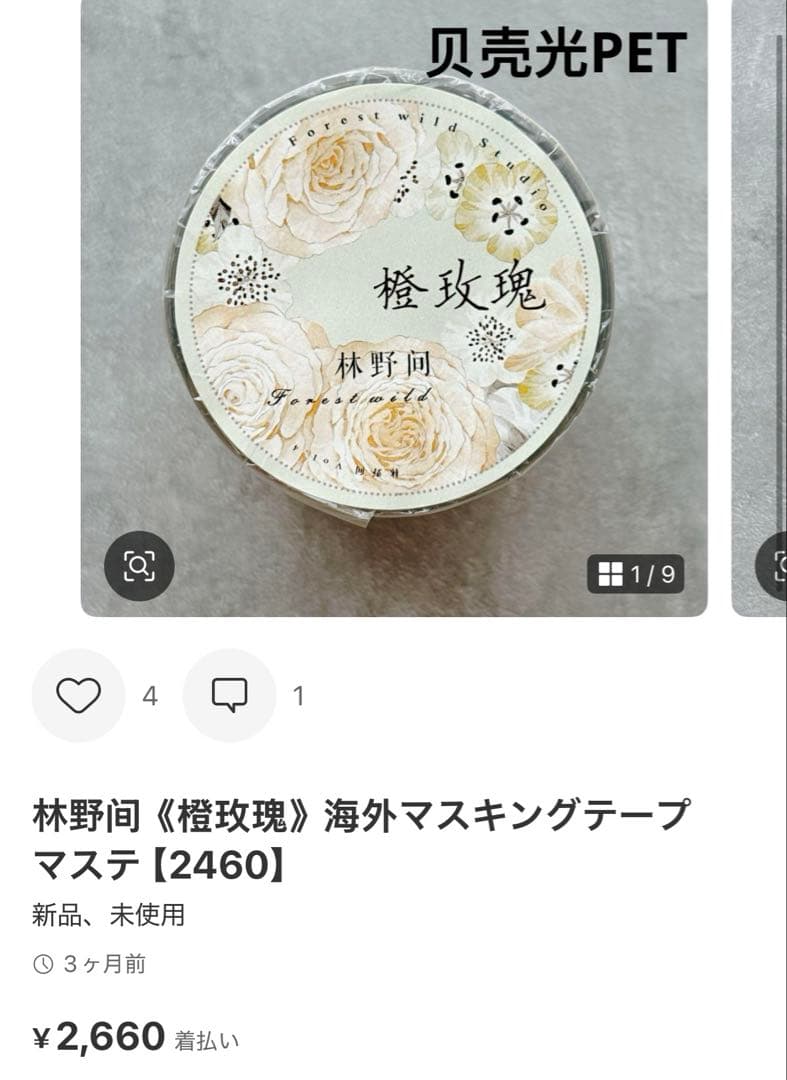Open the 1/9 photo grid view
Viewport: 787px width, 1080px height.
(x=635, y=574)
